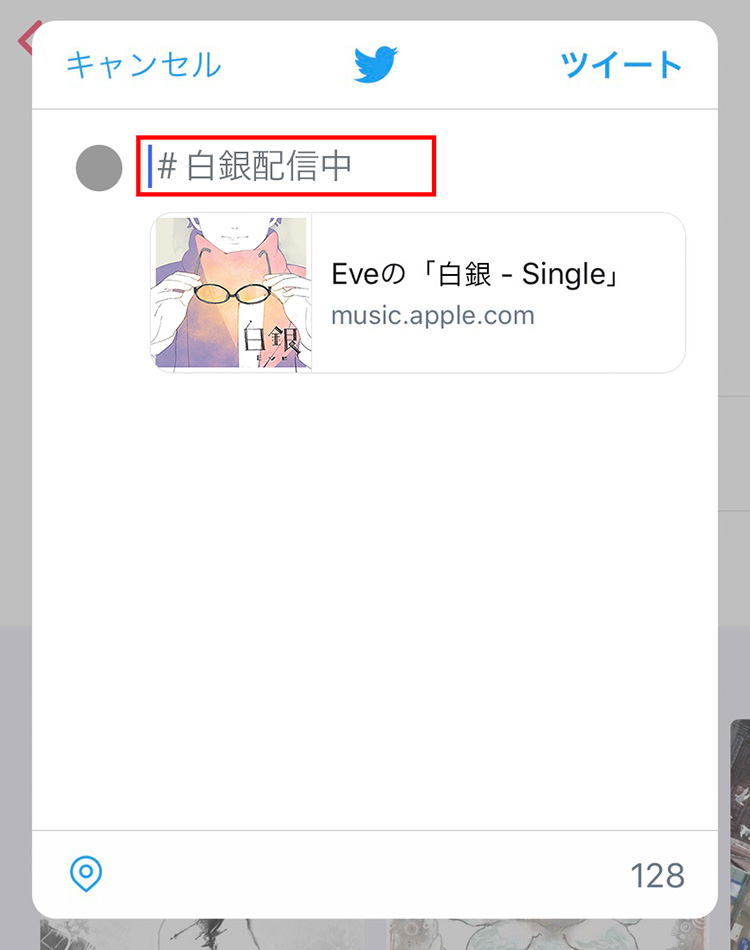
Task: Open the Eve 白銀 Single link card
Action: point(418,293)
